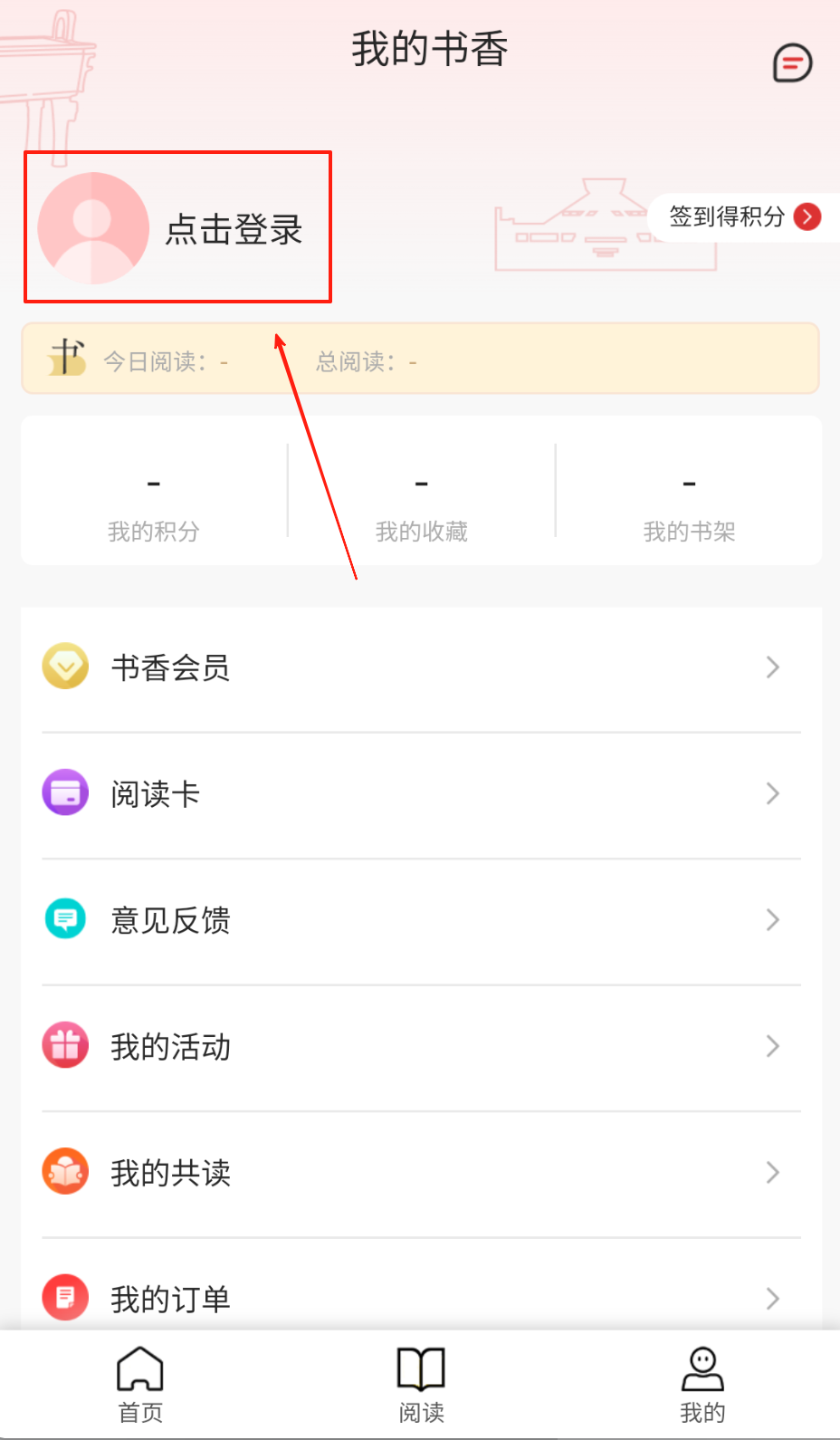This screenshot has width=840, height=1440.
Task: Tap 点击登录 to log in
Action: point(234,230)
